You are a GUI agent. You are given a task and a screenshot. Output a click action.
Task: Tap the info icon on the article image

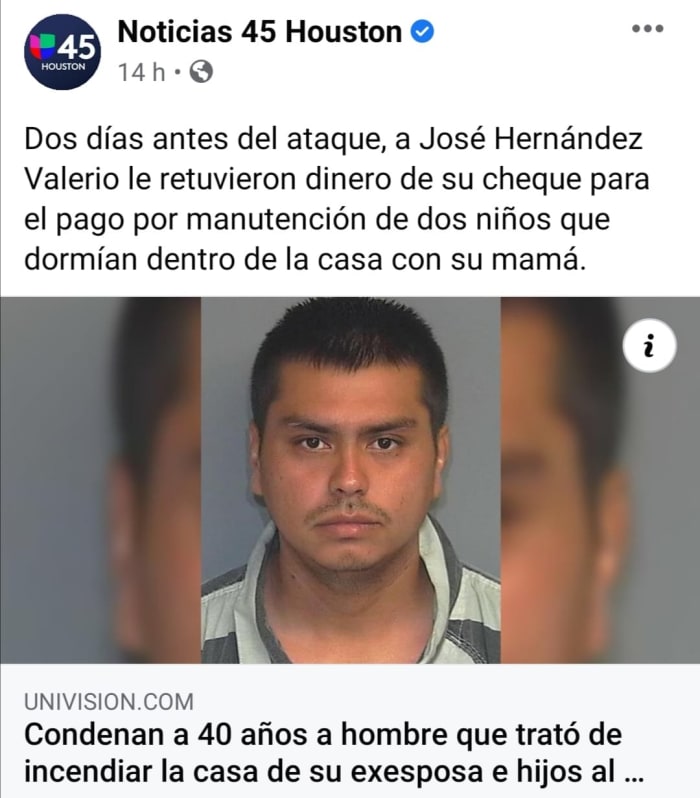tap(649, 347)
